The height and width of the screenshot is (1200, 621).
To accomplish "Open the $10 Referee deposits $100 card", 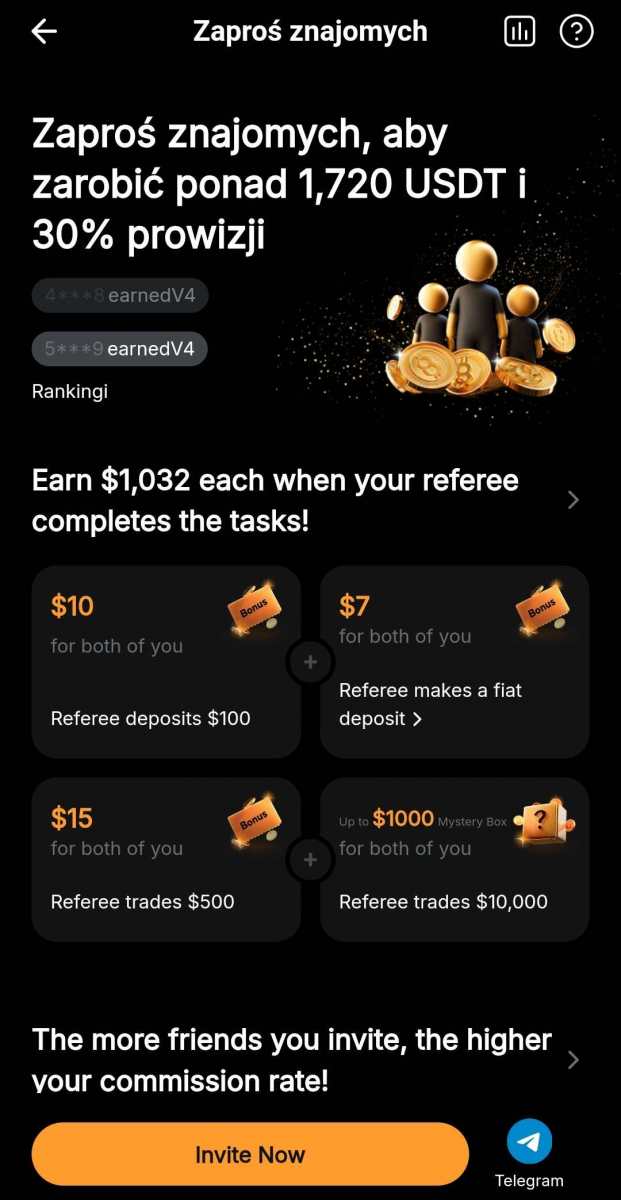I will click(166, 662).
